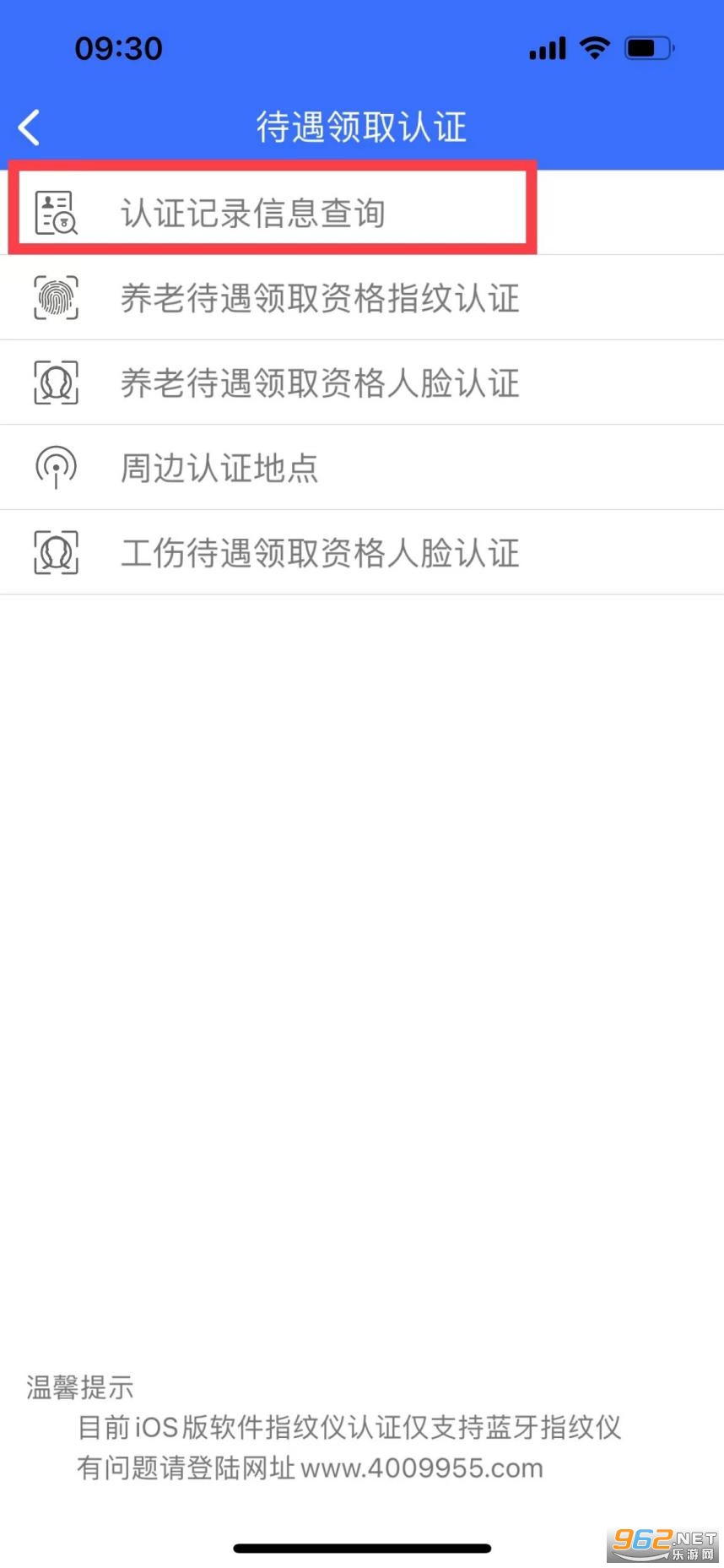The image size is (724, 1568).
Task: Go back using the top-left arrow
Action: (30, 128)
